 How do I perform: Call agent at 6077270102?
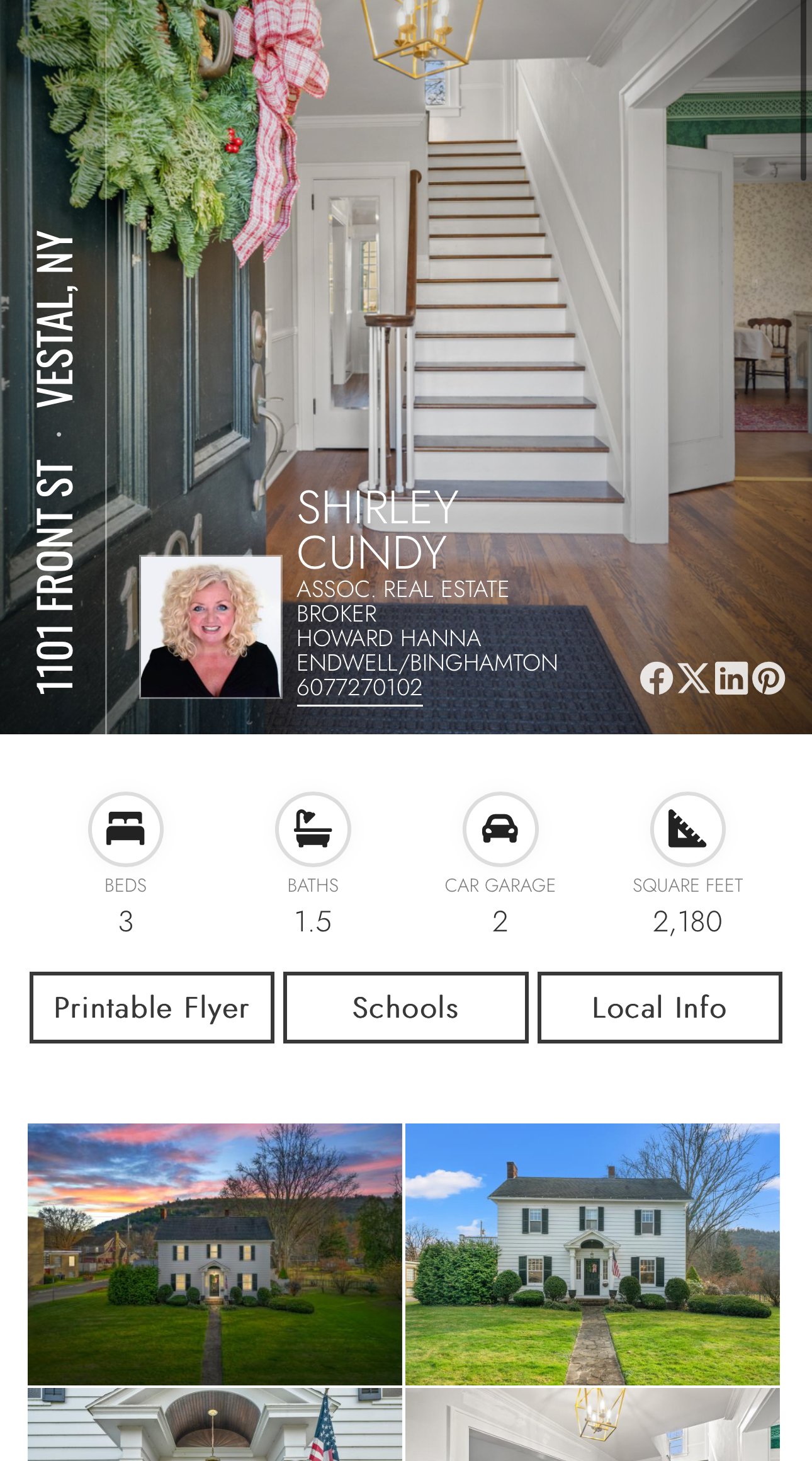pyautogui.click(x=359, y=688)
